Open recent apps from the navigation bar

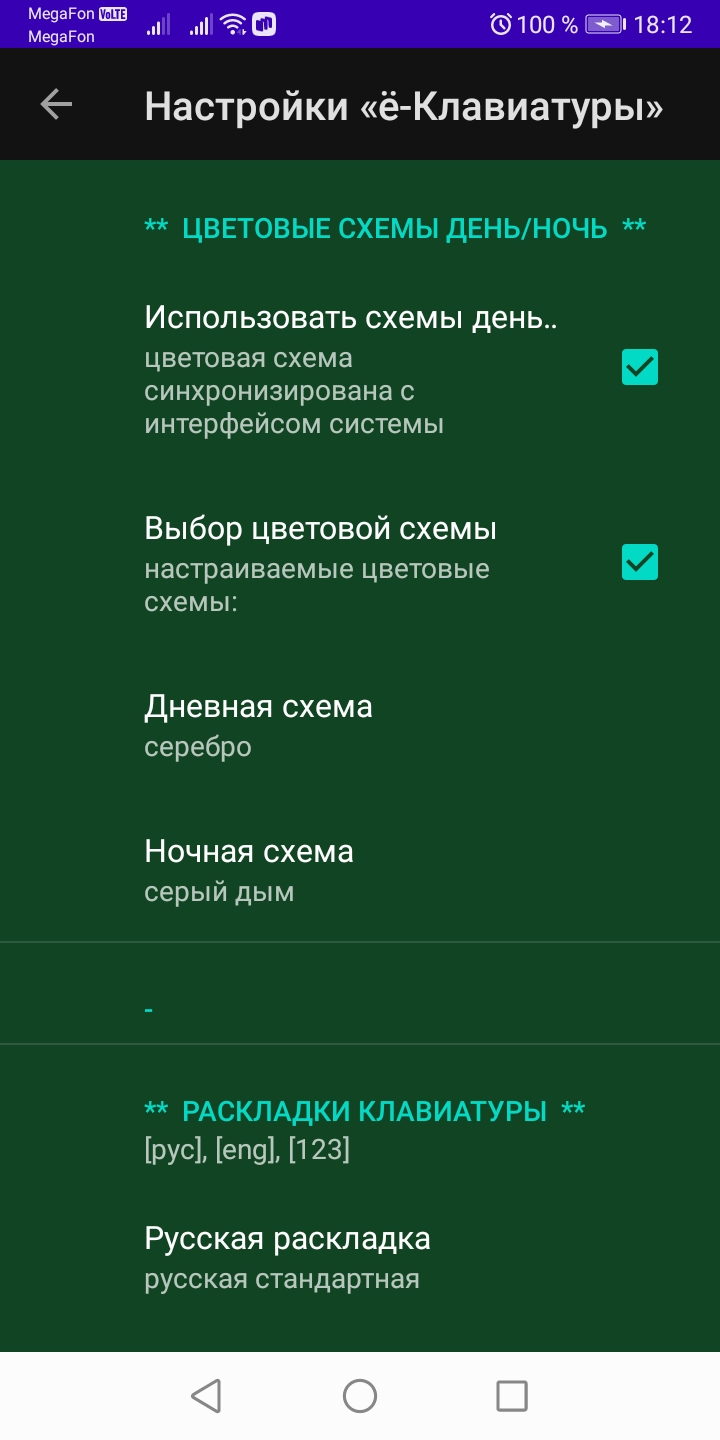pos(512,1396)
